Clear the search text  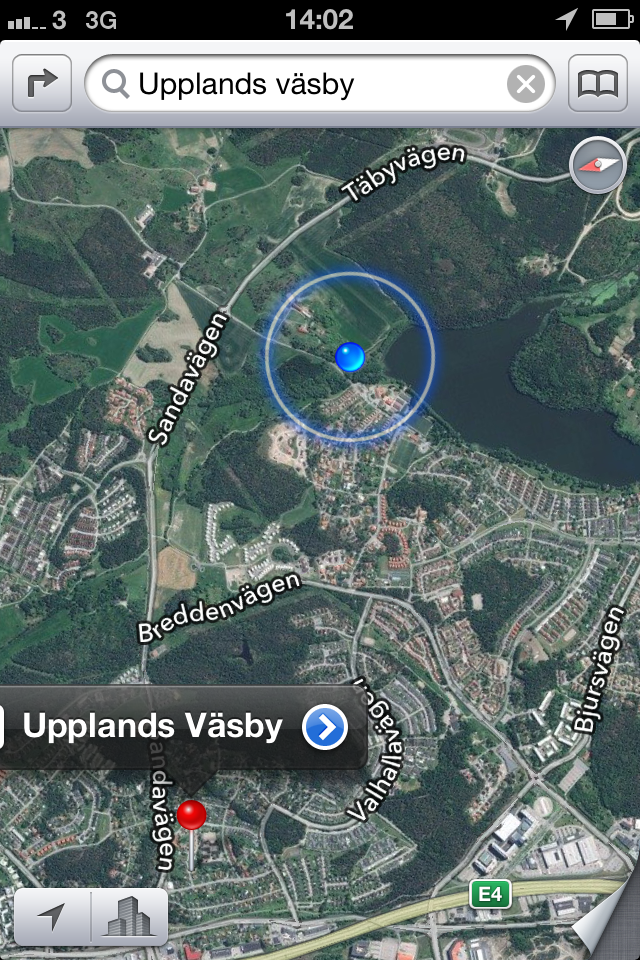coord(526,84)
